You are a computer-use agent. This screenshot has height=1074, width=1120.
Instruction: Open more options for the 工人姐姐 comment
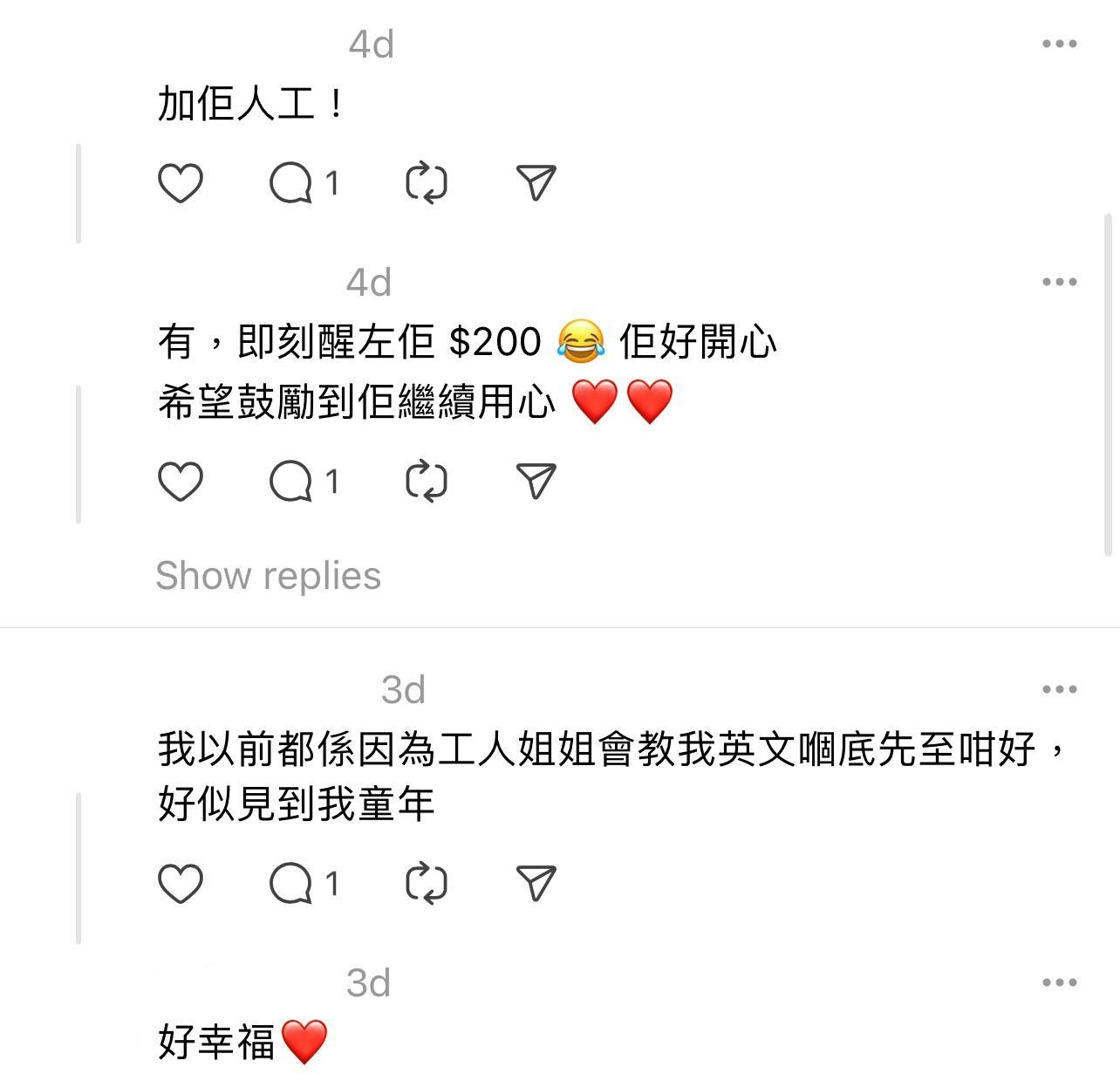1059,689
